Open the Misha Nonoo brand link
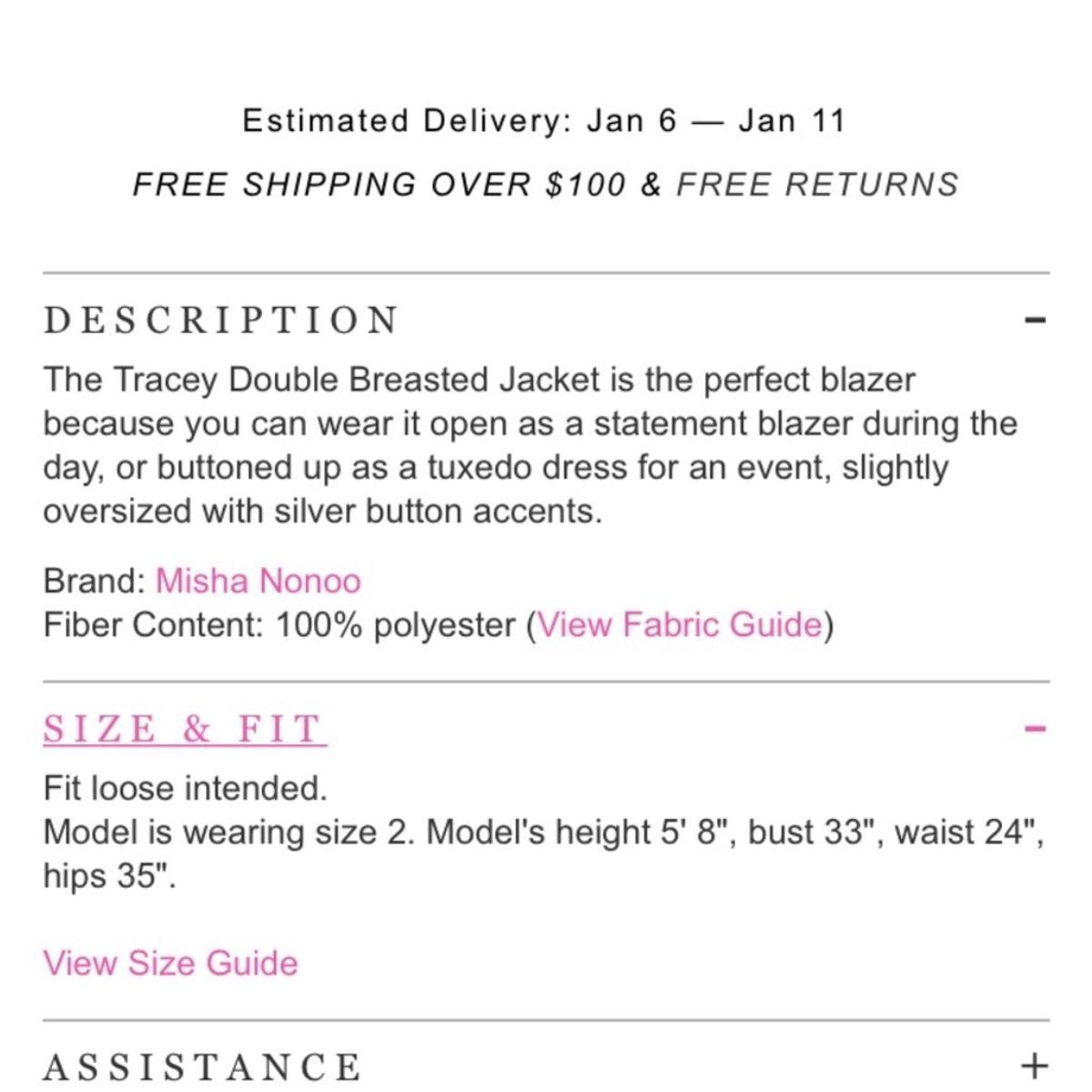This screenshot has height=1092, width=1092. click(x=258, y=581)
